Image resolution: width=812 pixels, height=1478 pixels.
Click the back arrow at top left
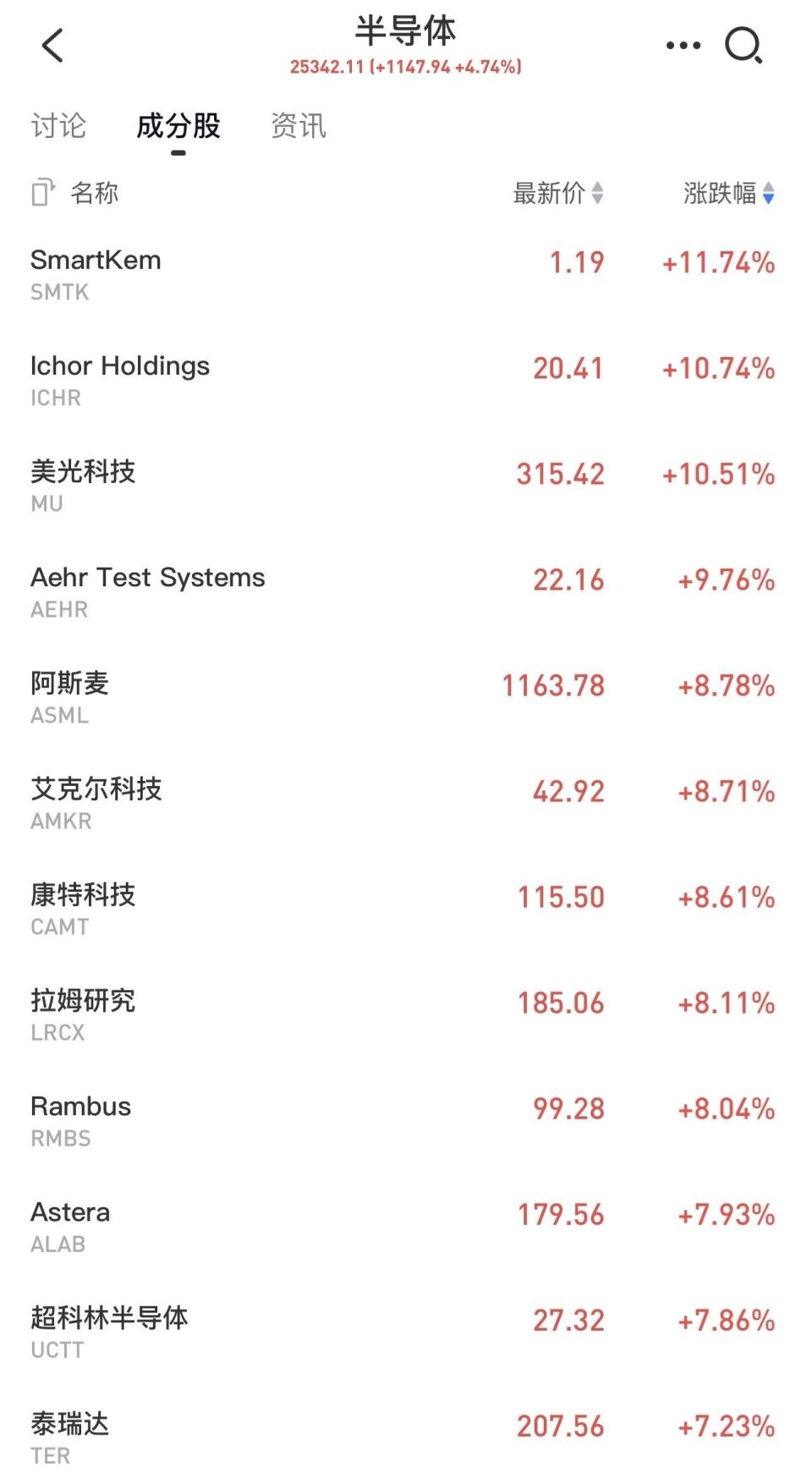coord(53,45)
